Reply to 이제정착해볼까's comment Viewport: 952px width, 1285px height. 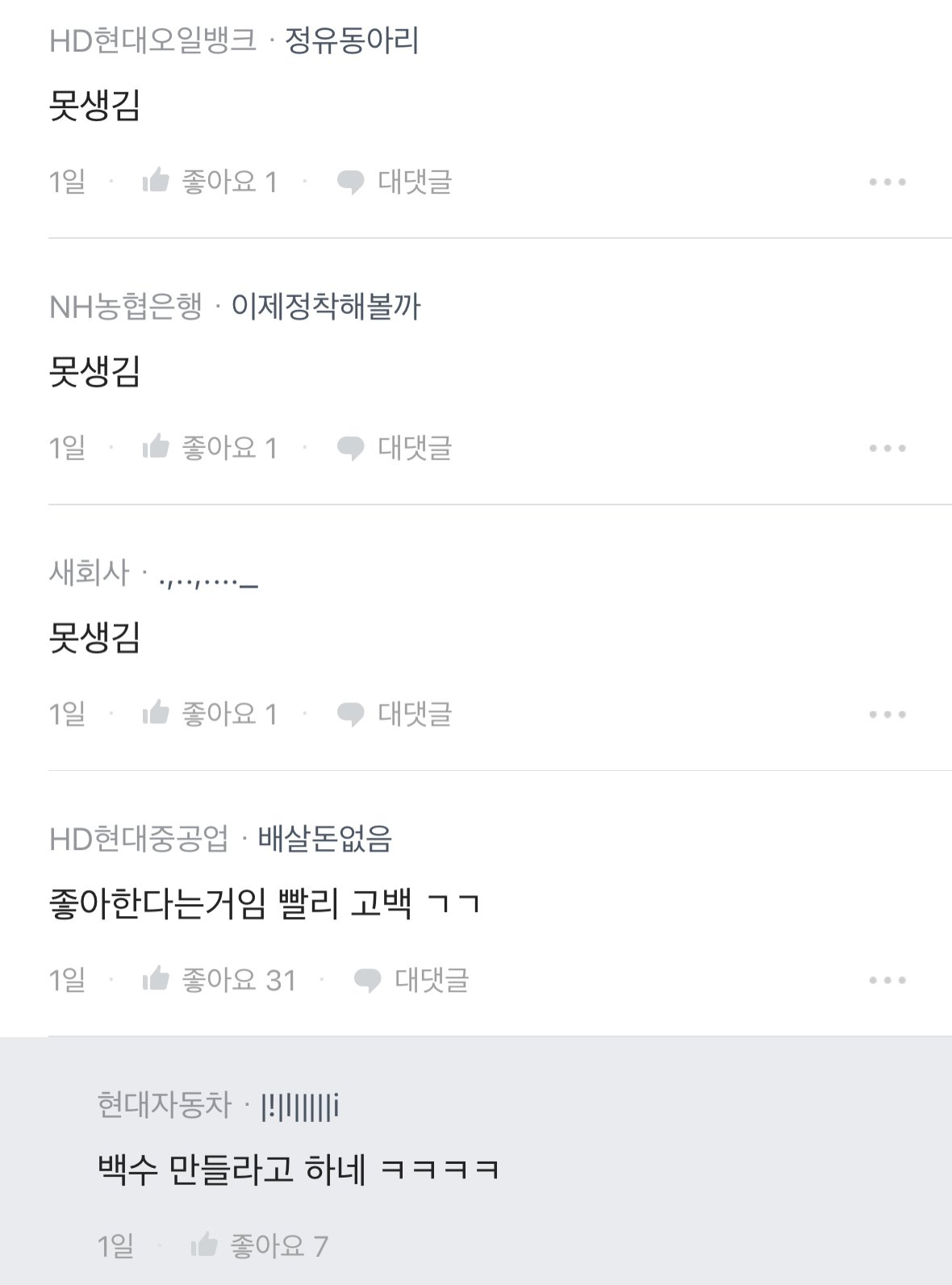tap(394, 448)
